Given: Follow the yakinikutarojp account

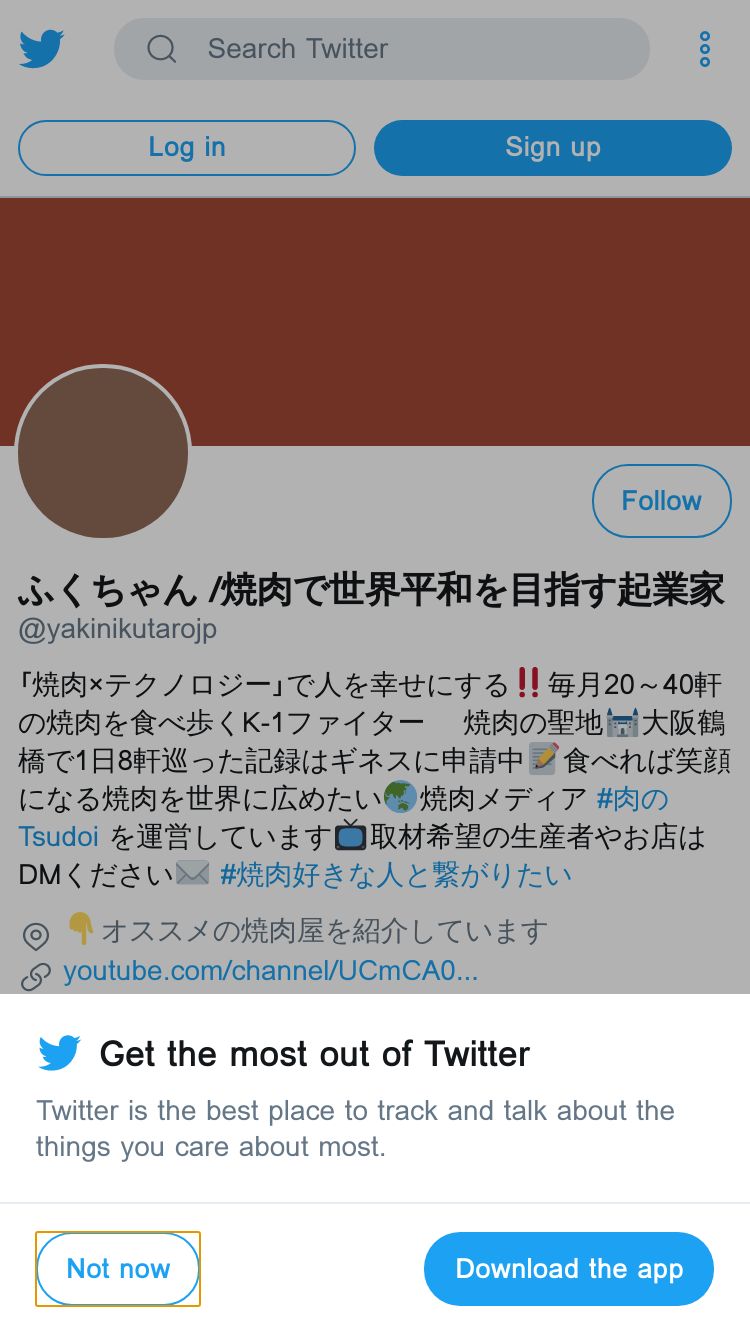Looking at the screenshot, I should tap(661, 500).
